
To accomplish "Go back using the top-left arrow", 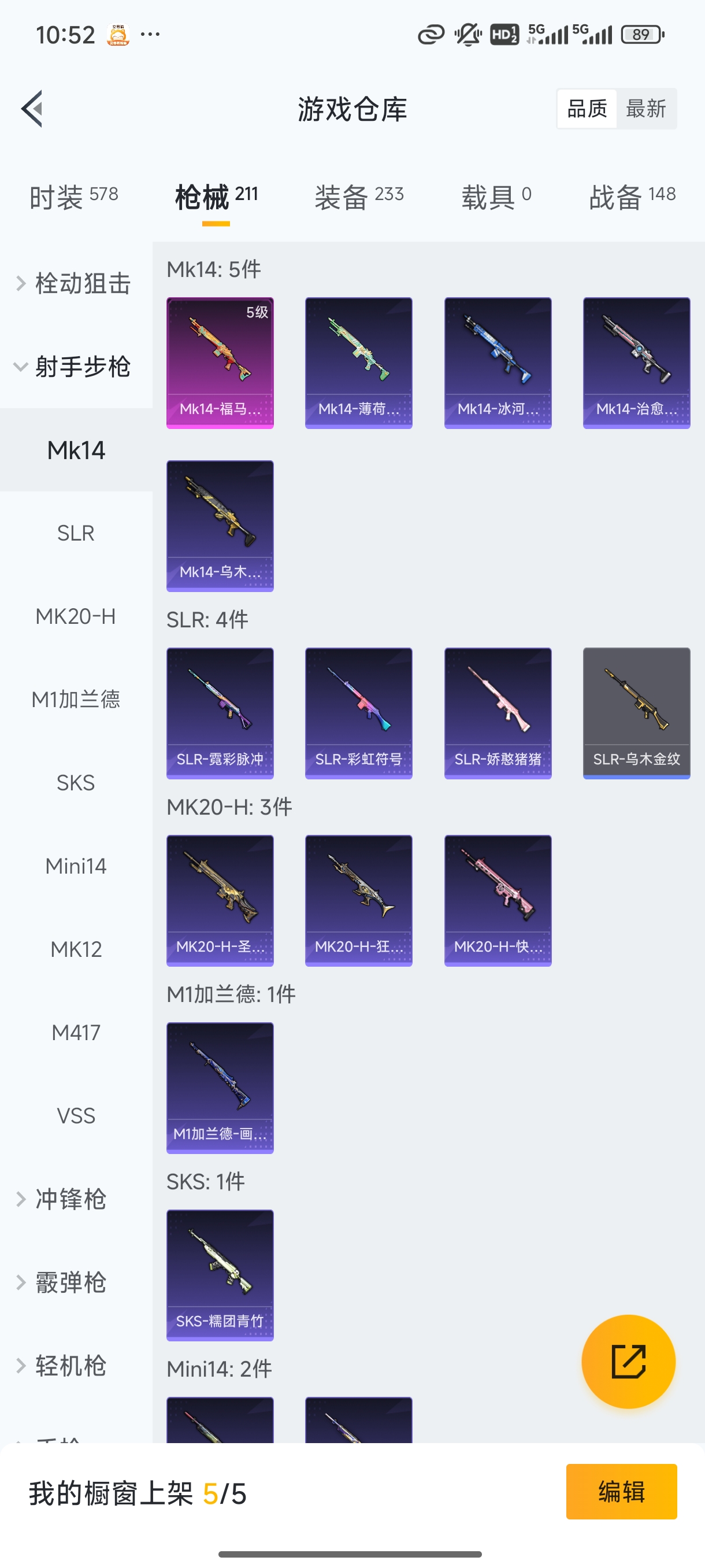I will coord(32,109).
